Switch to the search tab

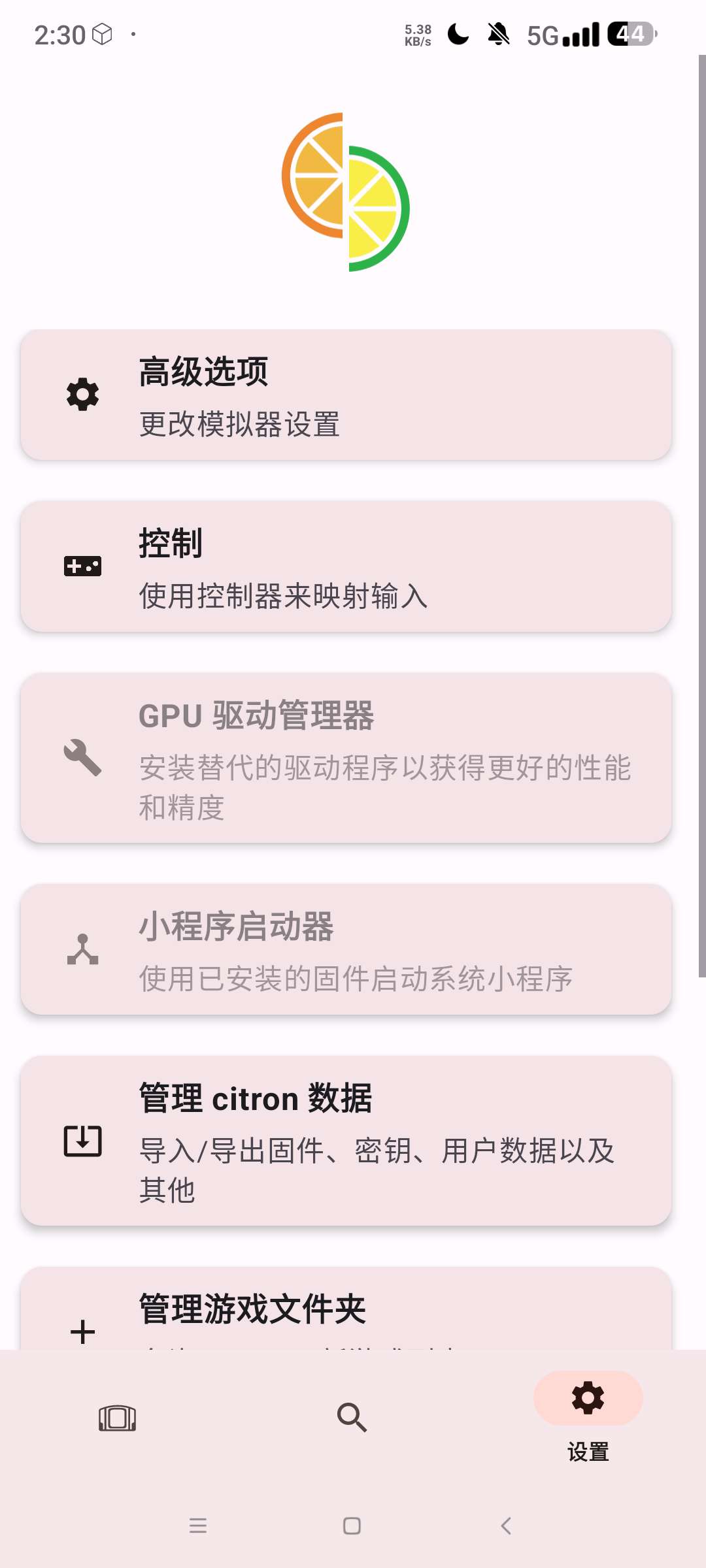(x=352, y=1418)
